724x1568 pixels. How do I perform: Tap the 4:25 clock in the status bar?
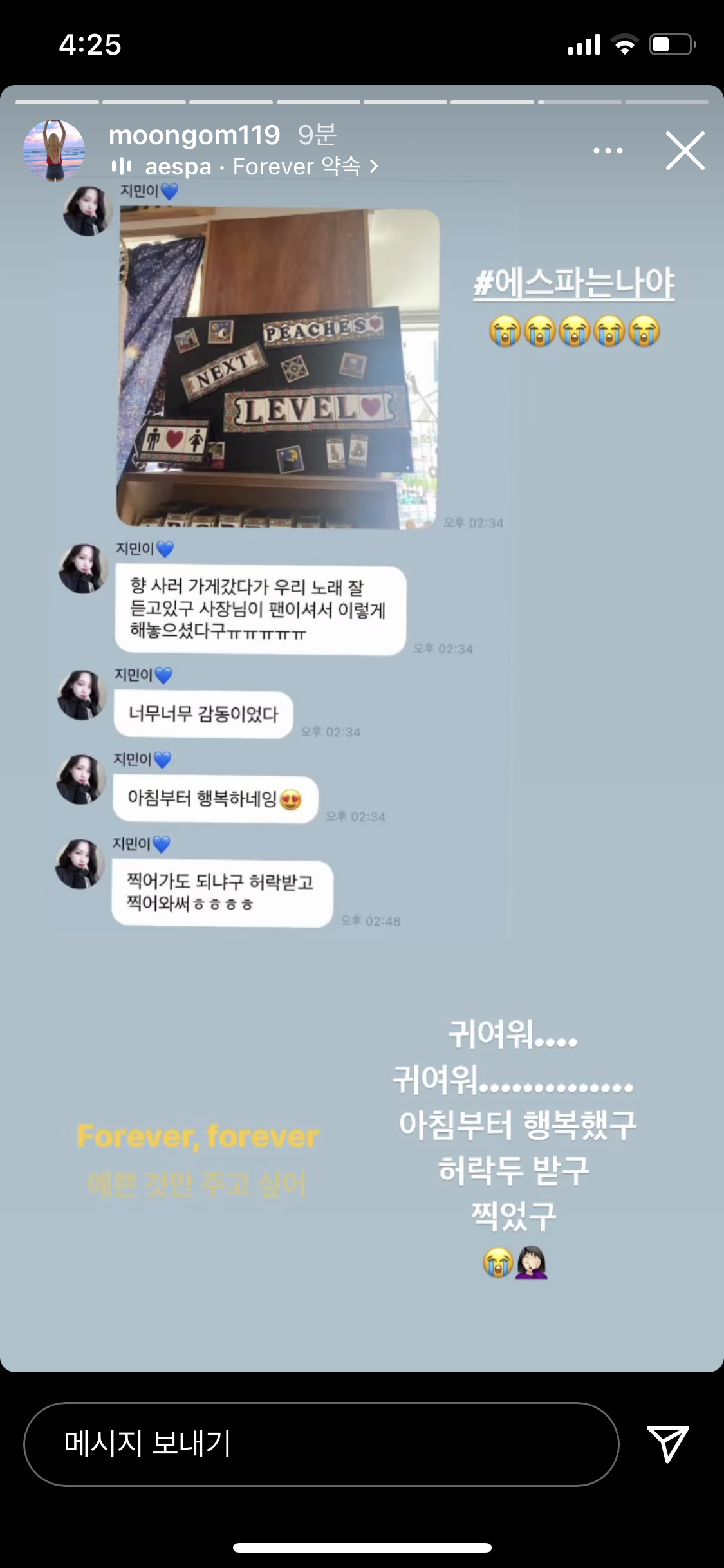[x=90, y=42]
